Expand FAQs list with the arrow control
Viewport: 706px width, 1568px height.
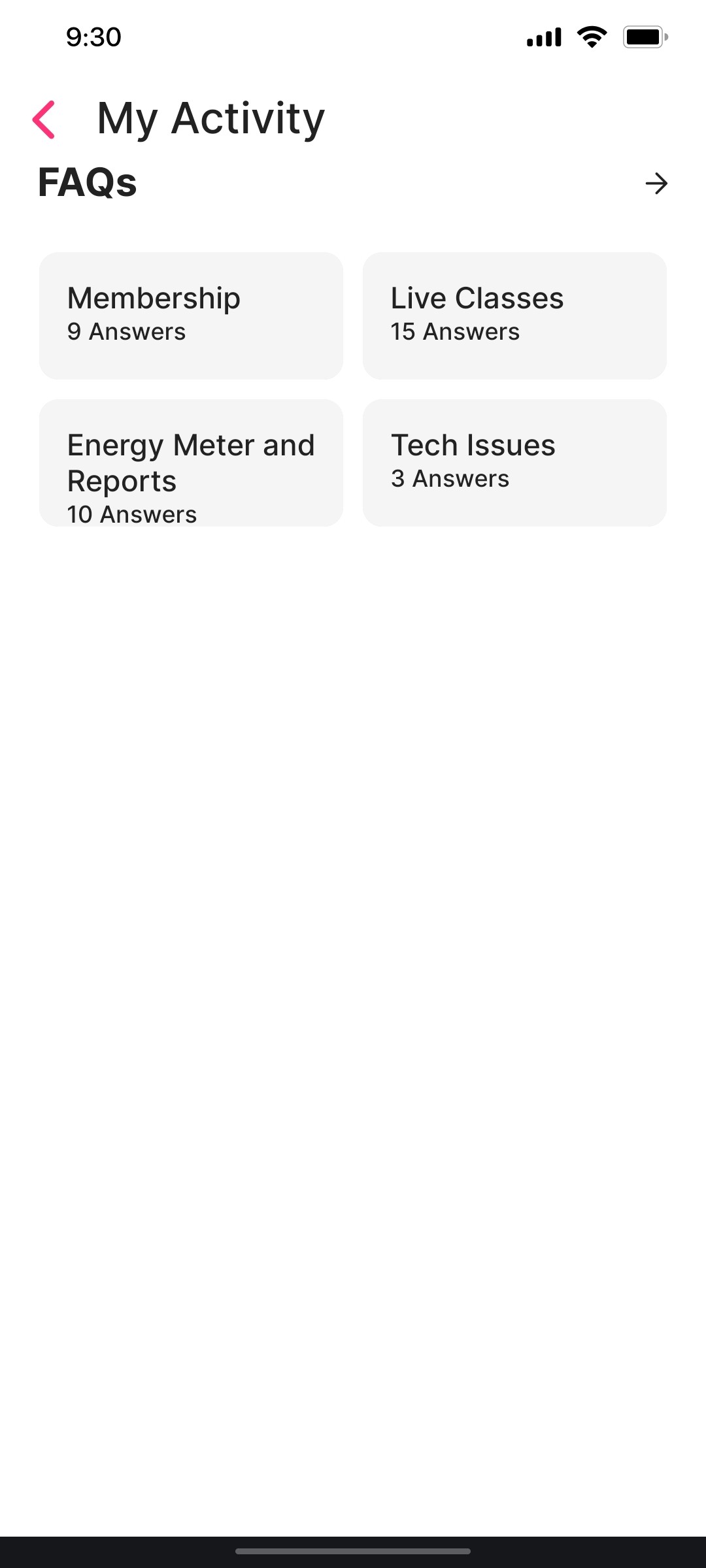[x=656, y=184]
